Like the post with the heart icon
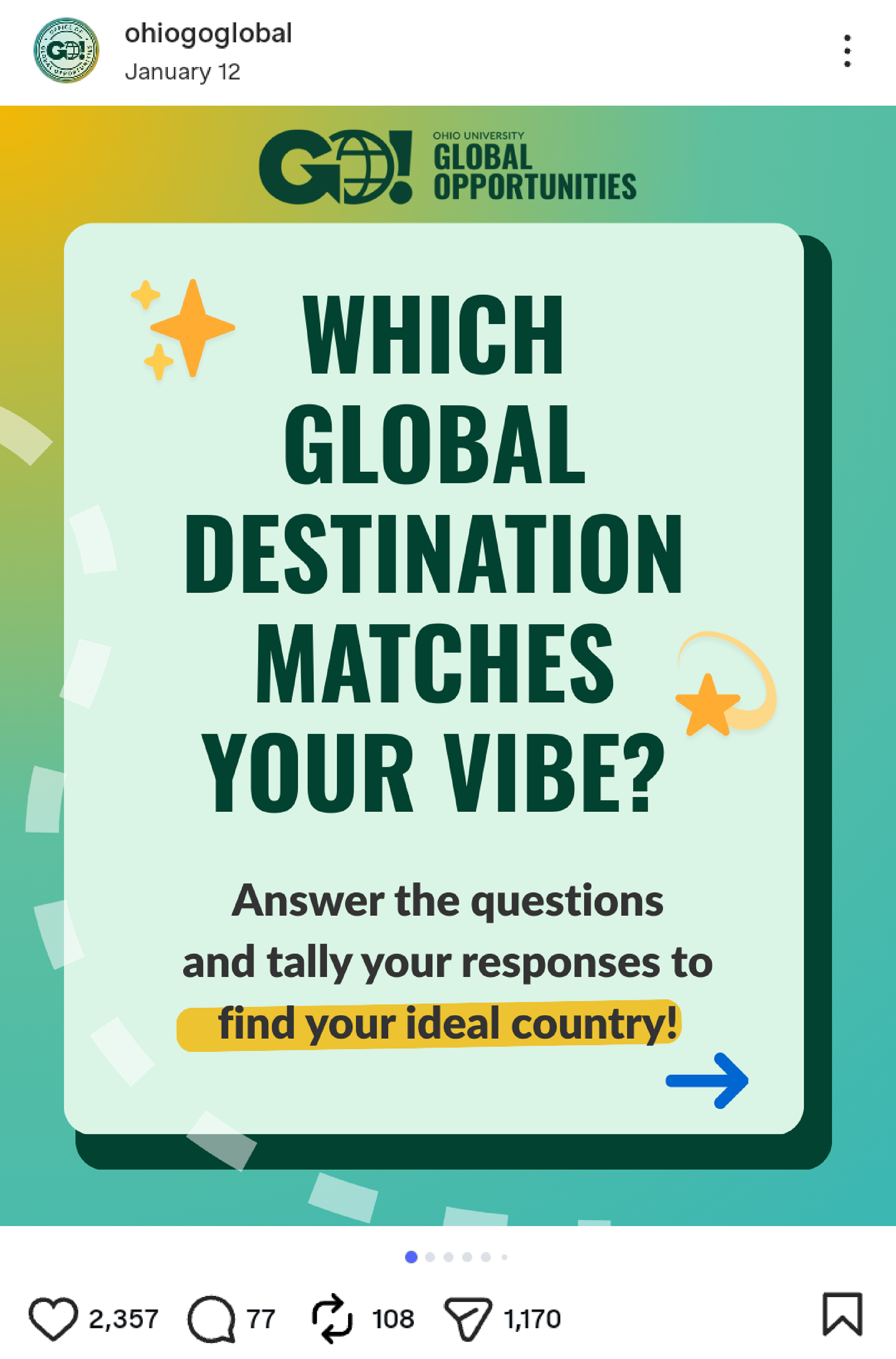 (53, 1318)
